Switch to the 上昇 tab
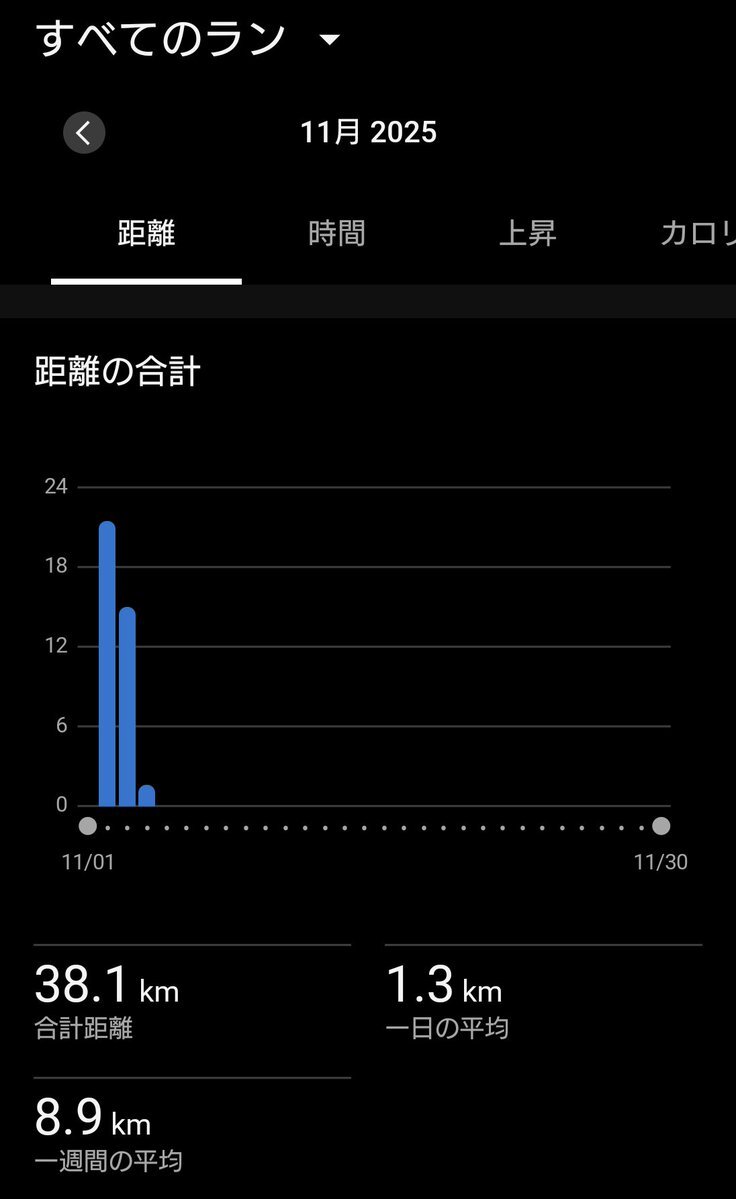Screen dimensions: 736x1199 click(527, 234)
